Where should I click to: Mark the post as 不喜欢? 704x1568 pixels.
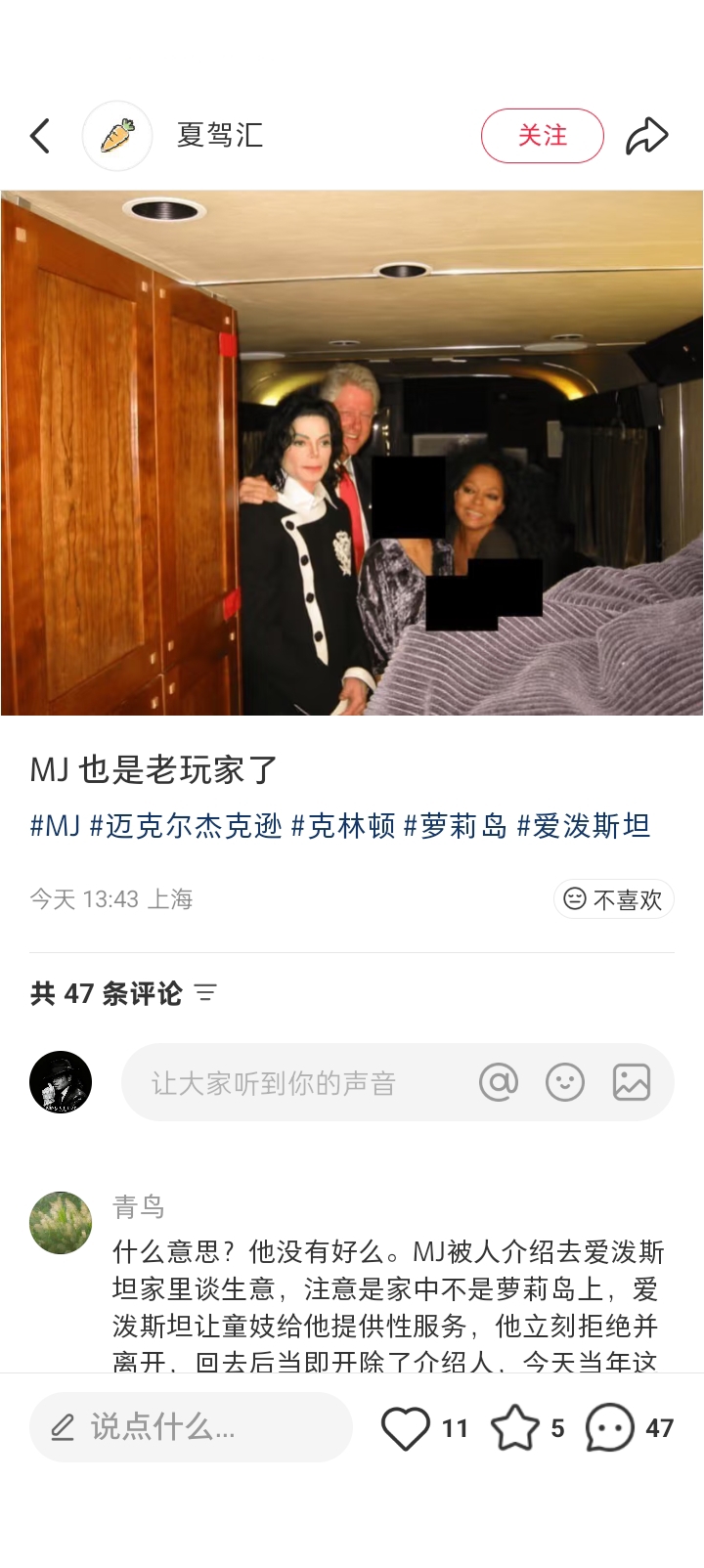click(x=614, y=899)
